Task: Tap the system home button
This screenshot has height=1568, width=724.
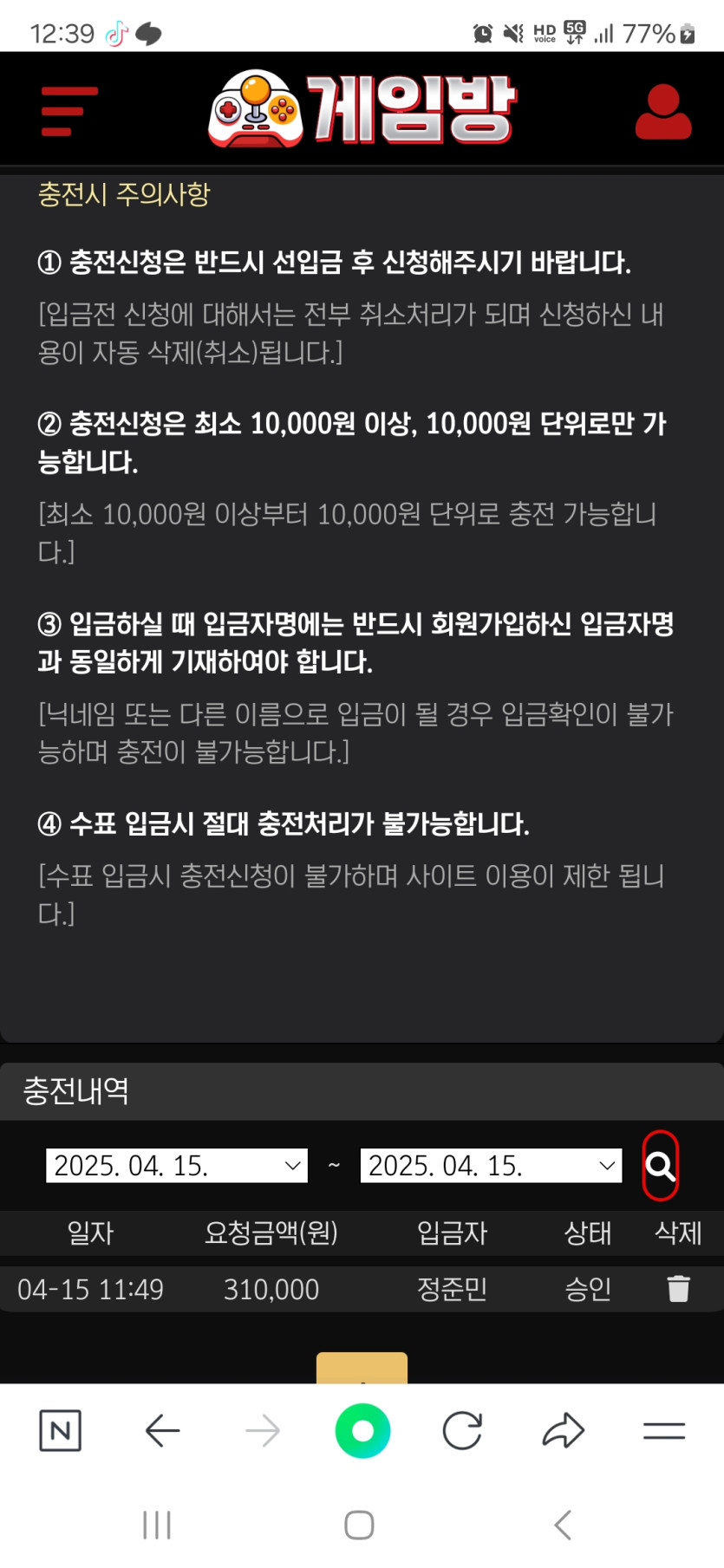Action: pyautogui.click(x=359, y=1525)
